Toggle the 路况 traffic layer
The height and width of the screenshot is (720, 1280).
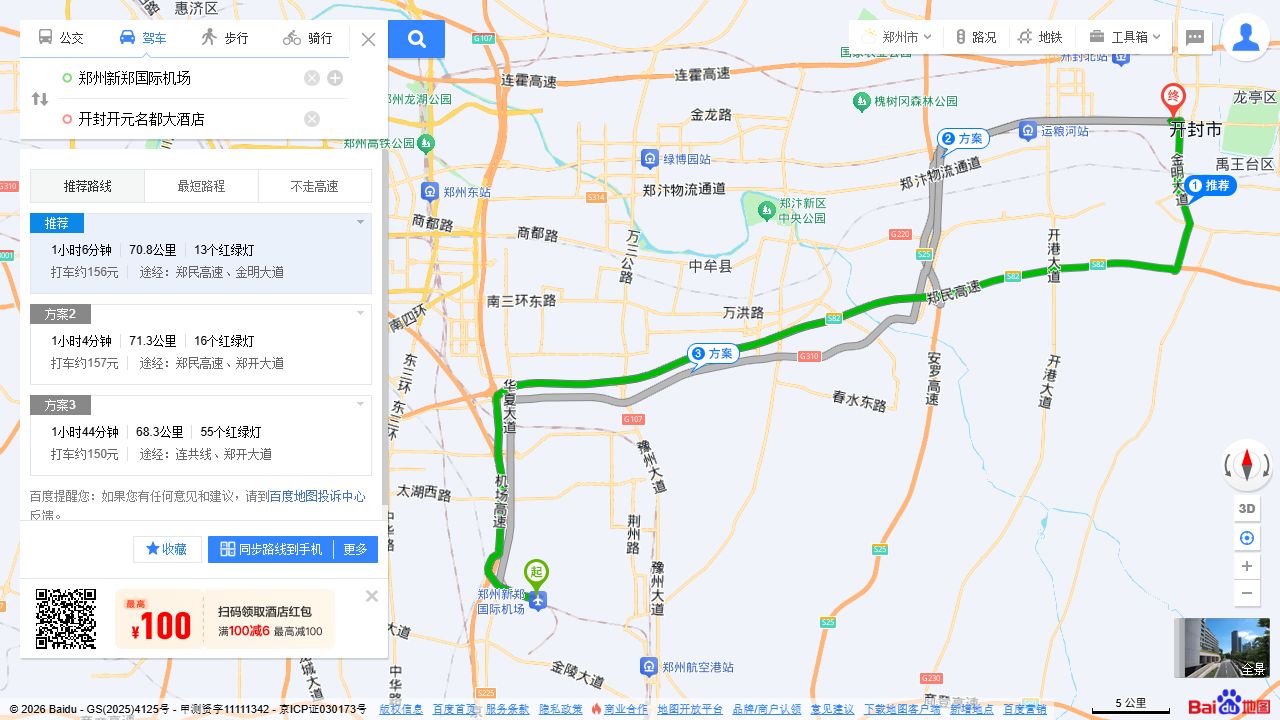coord(975,37)
